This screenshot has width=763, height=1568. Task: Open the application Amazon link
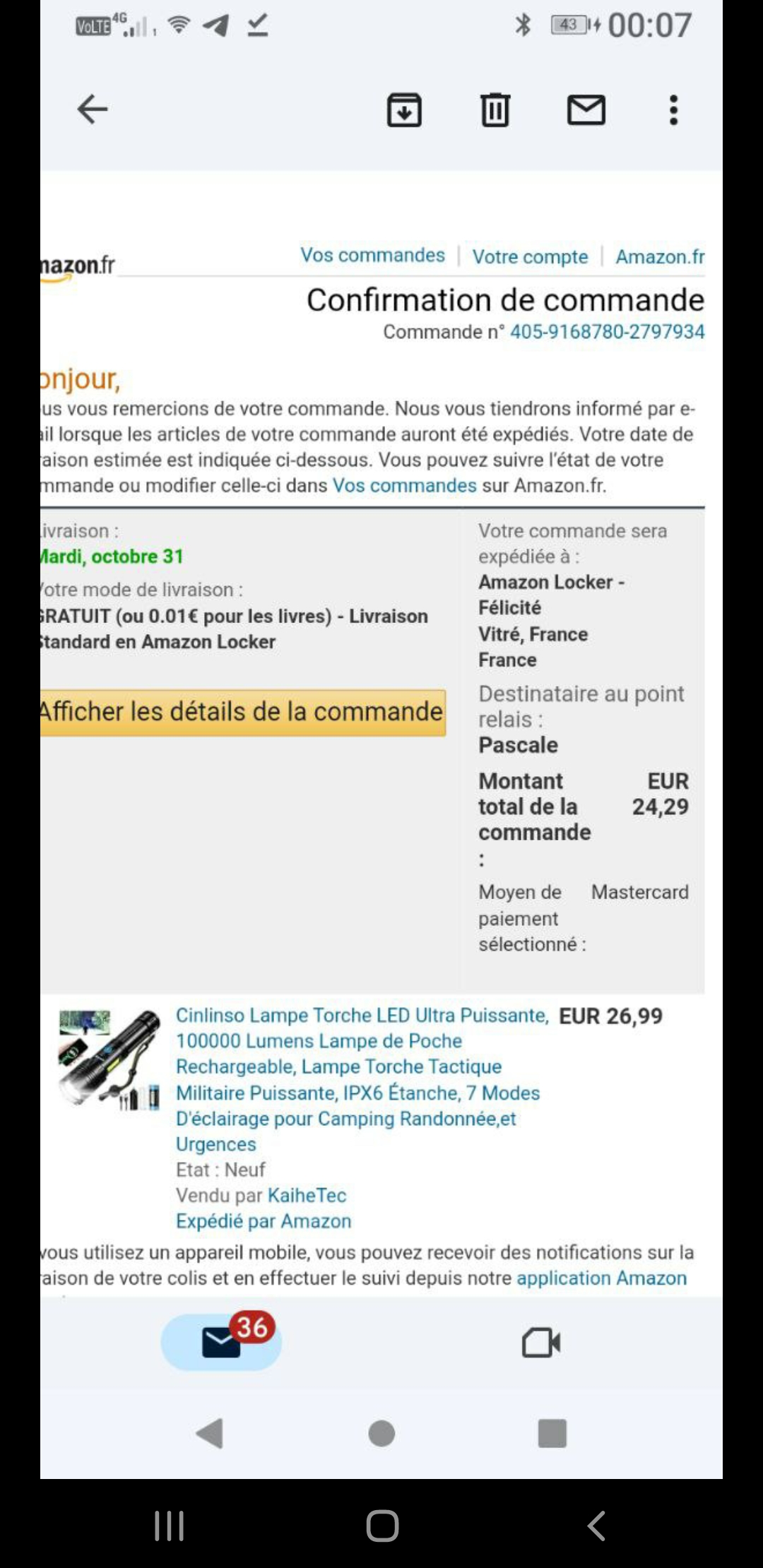pyautogui.click(x=601, y=1278)
